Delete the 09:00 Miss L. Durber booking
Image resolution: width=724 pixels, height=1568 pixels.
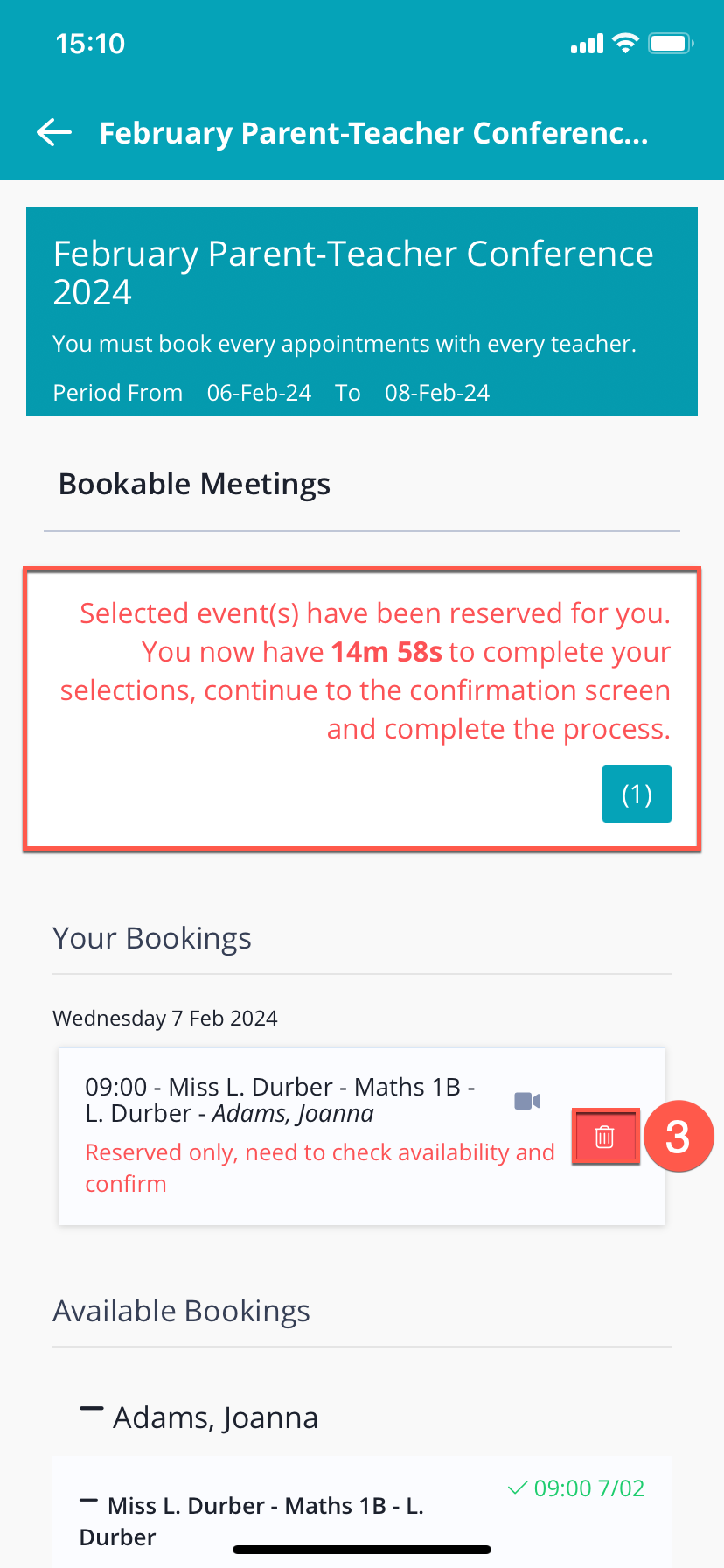pos(605,1137)
